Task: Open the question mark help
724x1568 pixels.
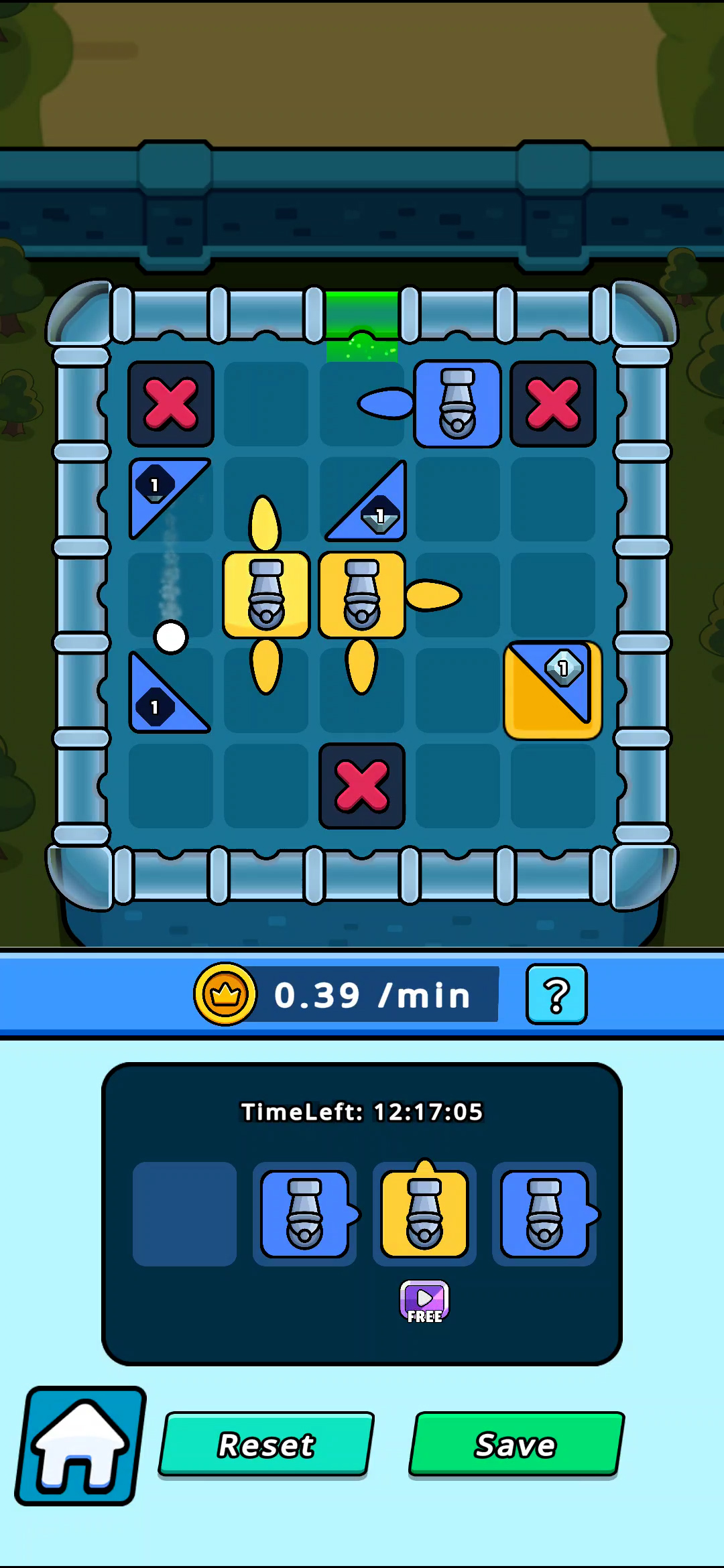Action: 556,994
